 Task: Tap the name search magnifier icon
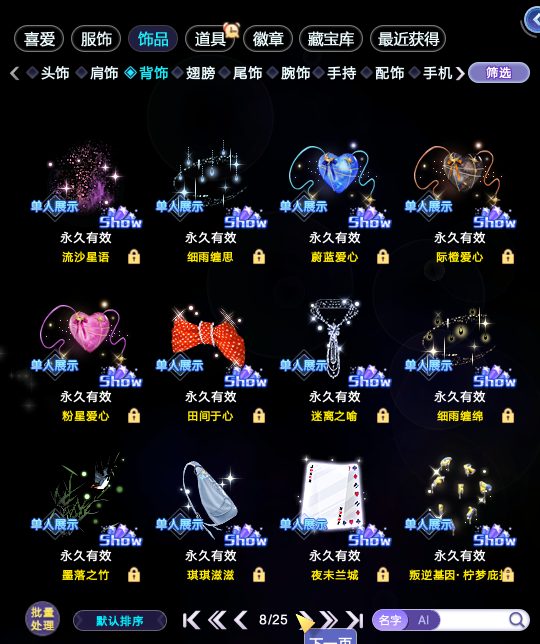(517, 620)
